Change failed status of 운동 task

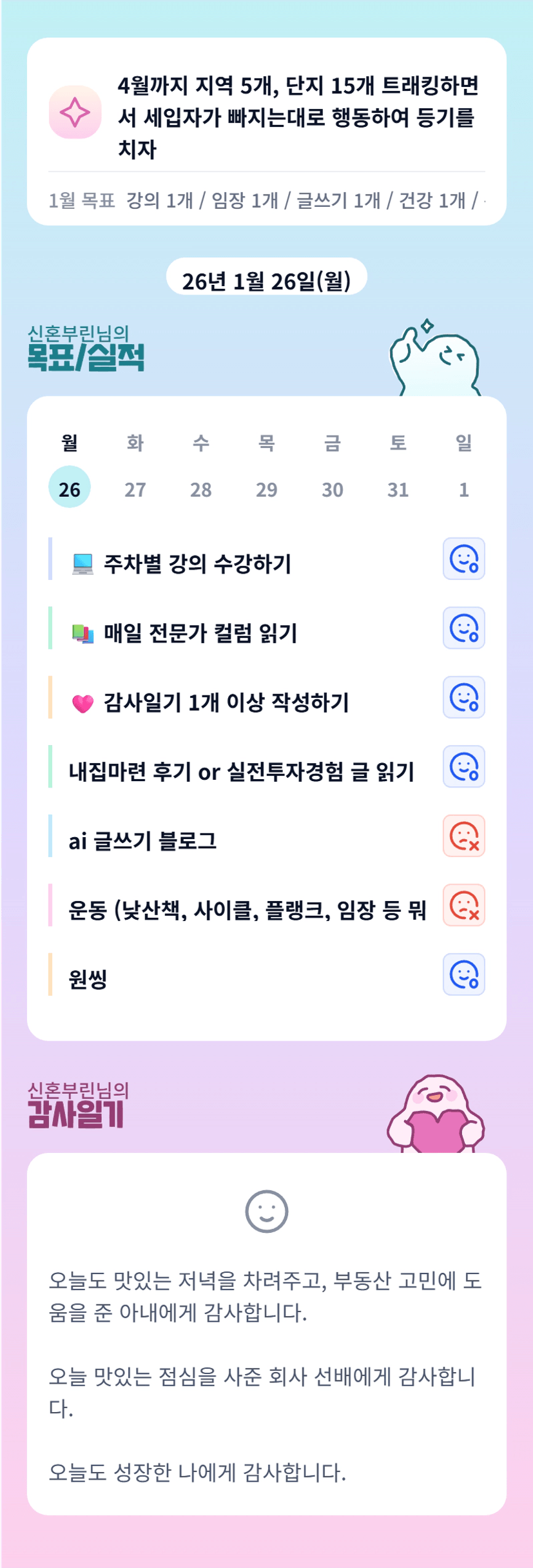pyautogui.click(x=463, y=905)
